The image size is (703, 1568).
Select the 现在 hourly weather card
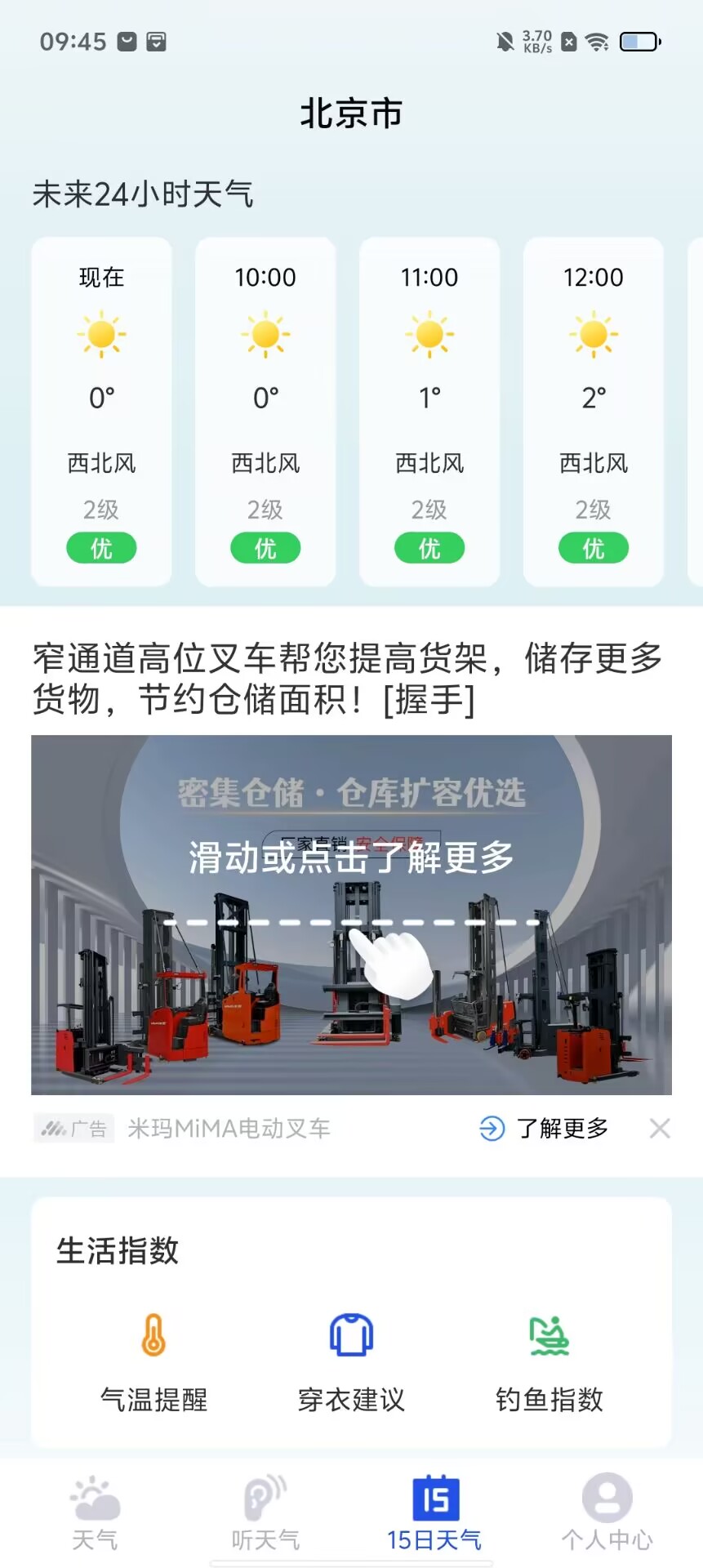[x=101, y=412]
